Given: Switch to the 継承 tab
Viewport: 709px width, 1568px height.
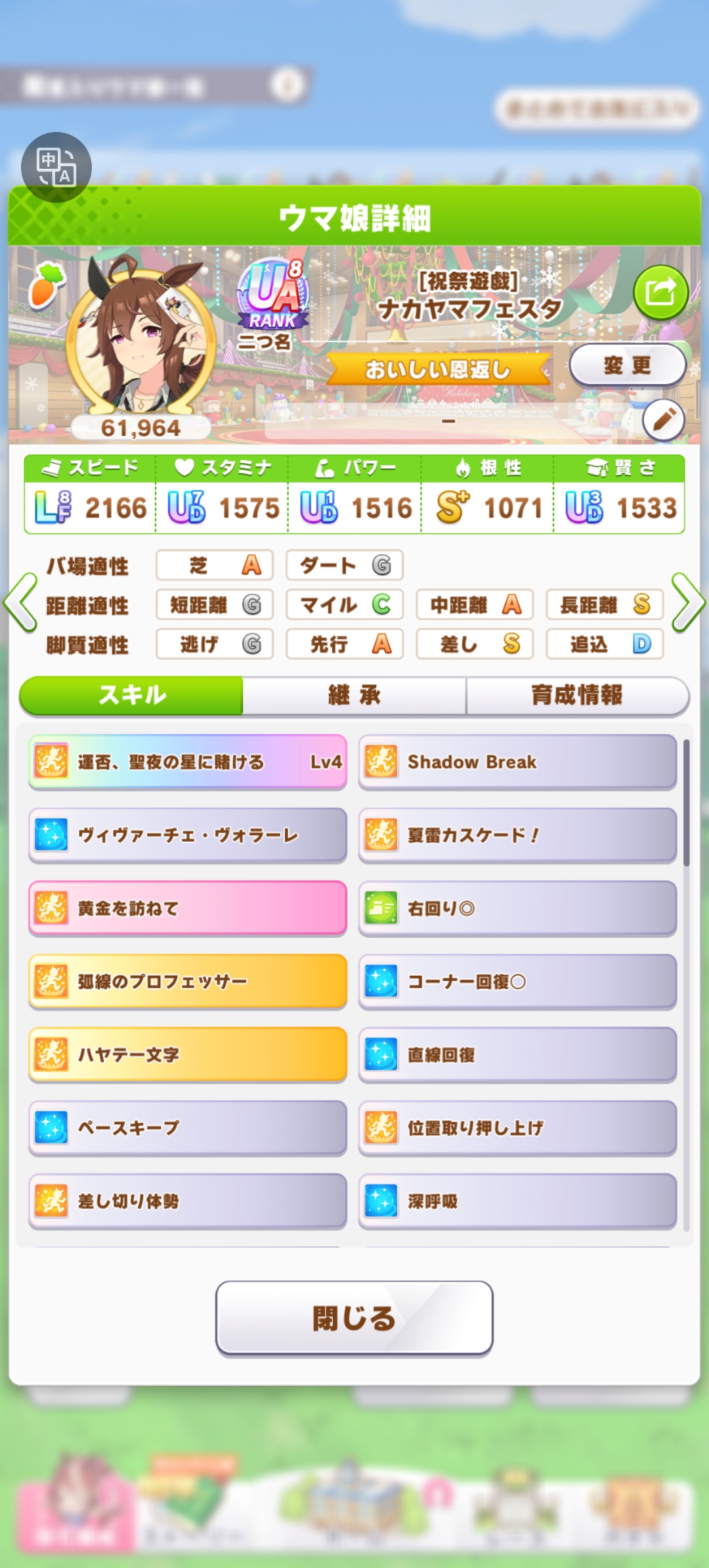Looking at the screenshot, I should click(x=354, y=695).
